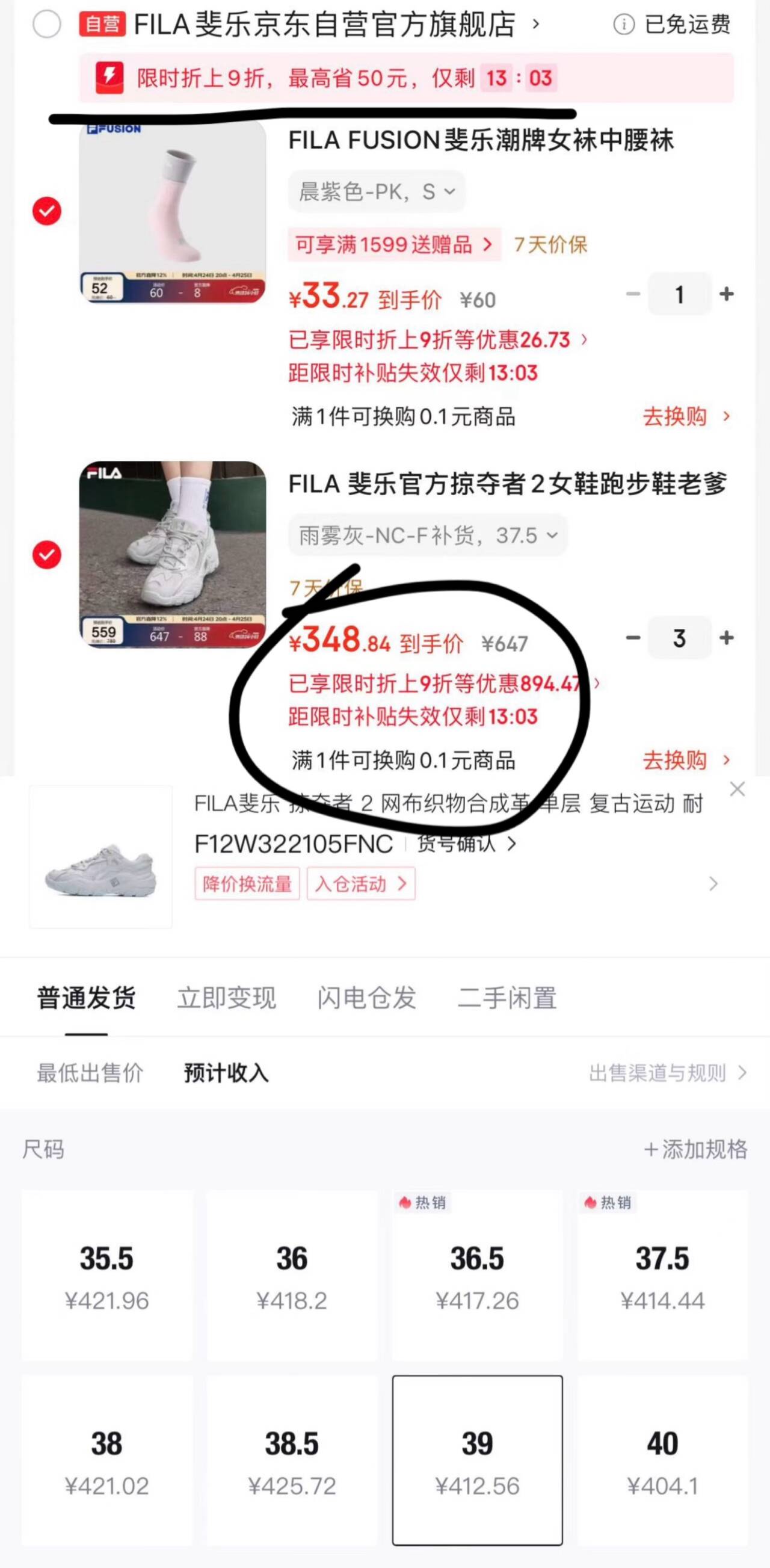The image size is (770, 1568).
Task: Uncheck the 掠夺者2 women's shoes item
Action: [47, 555]
